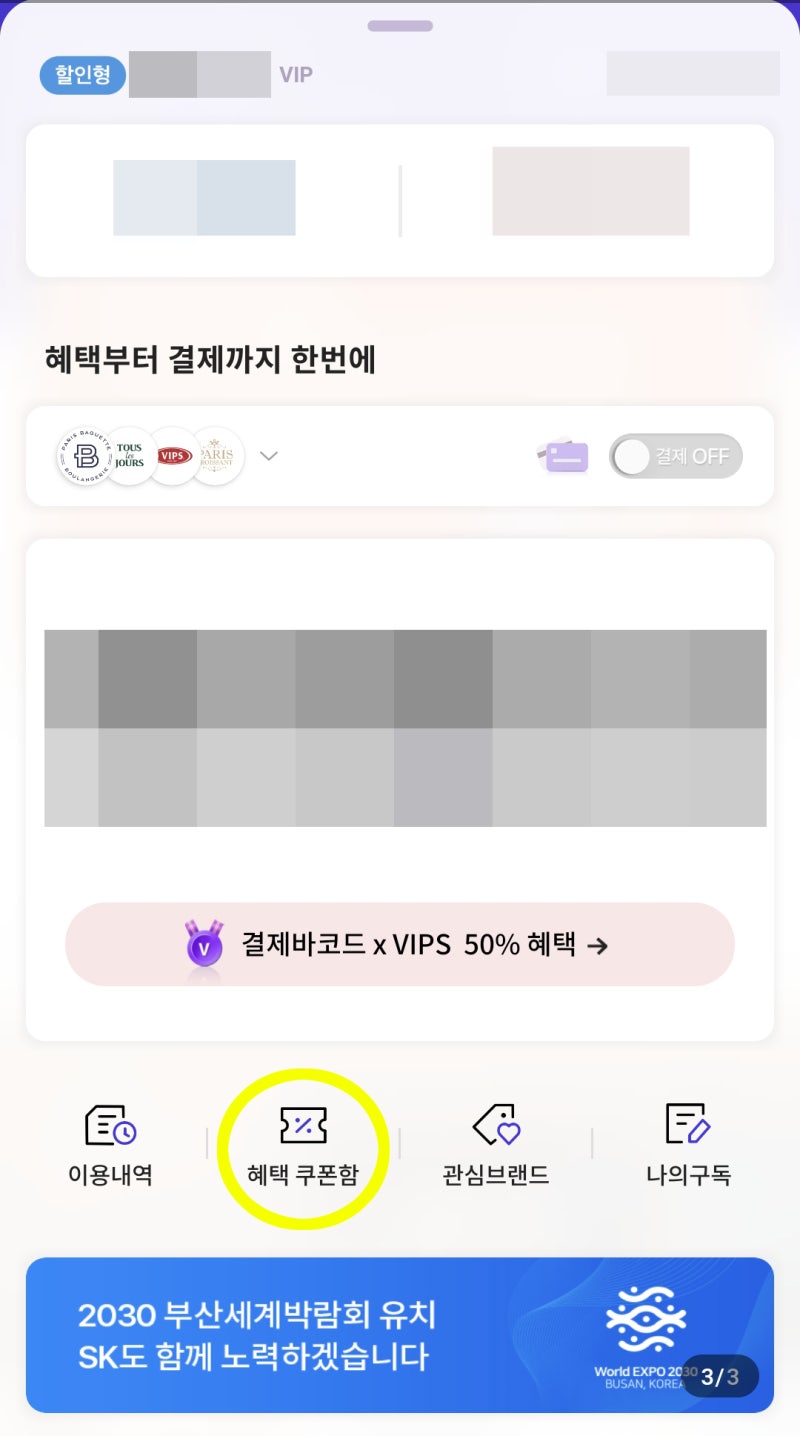Select the TOUS les JOURS brand icon
This screenshot has width=800, height=1436.
pyautogui.click(x=129, y=456)
